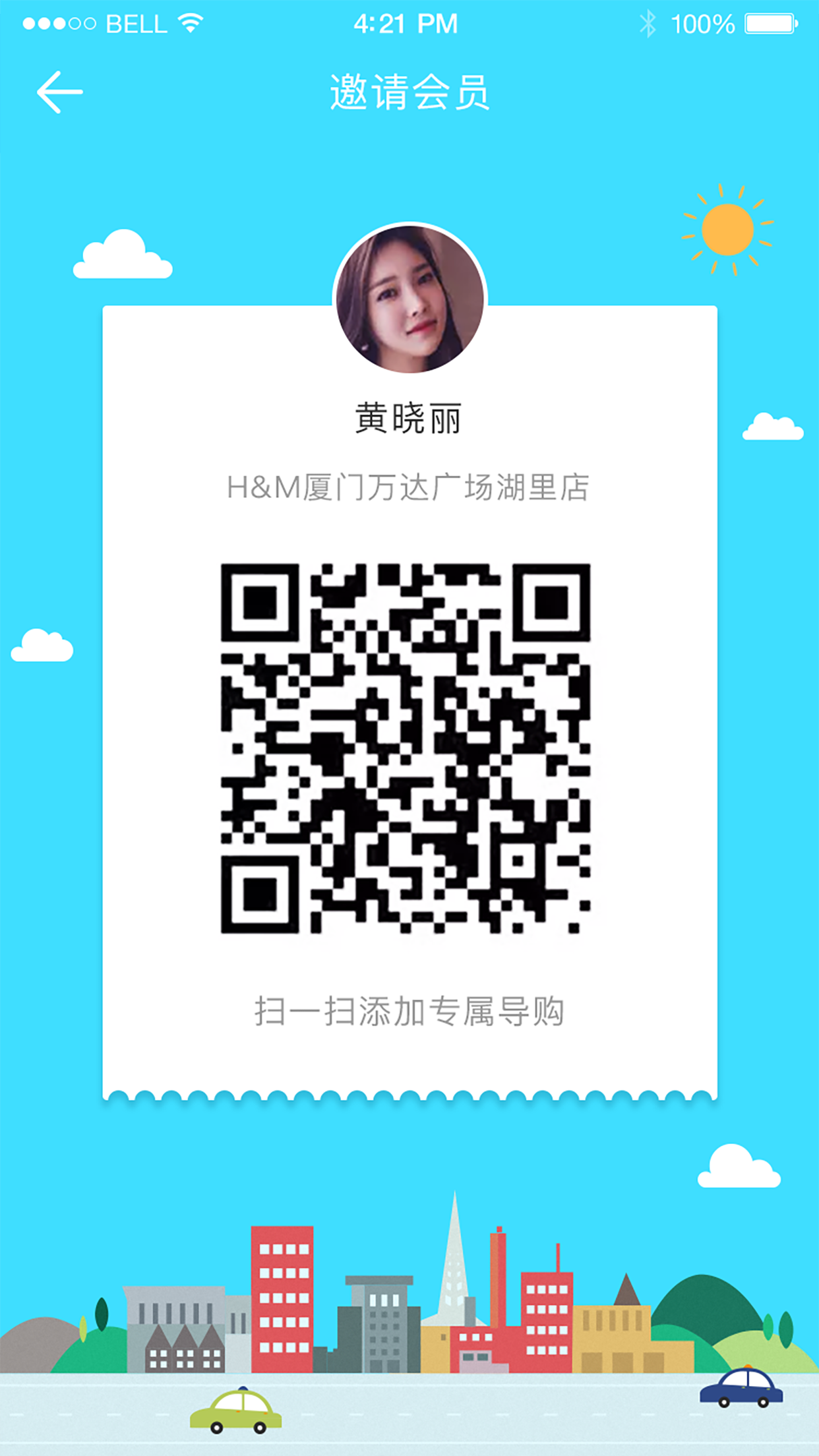The image size is (819, 1456).
Task: Tap the 4:21 PM clock display
Action: 405,24
